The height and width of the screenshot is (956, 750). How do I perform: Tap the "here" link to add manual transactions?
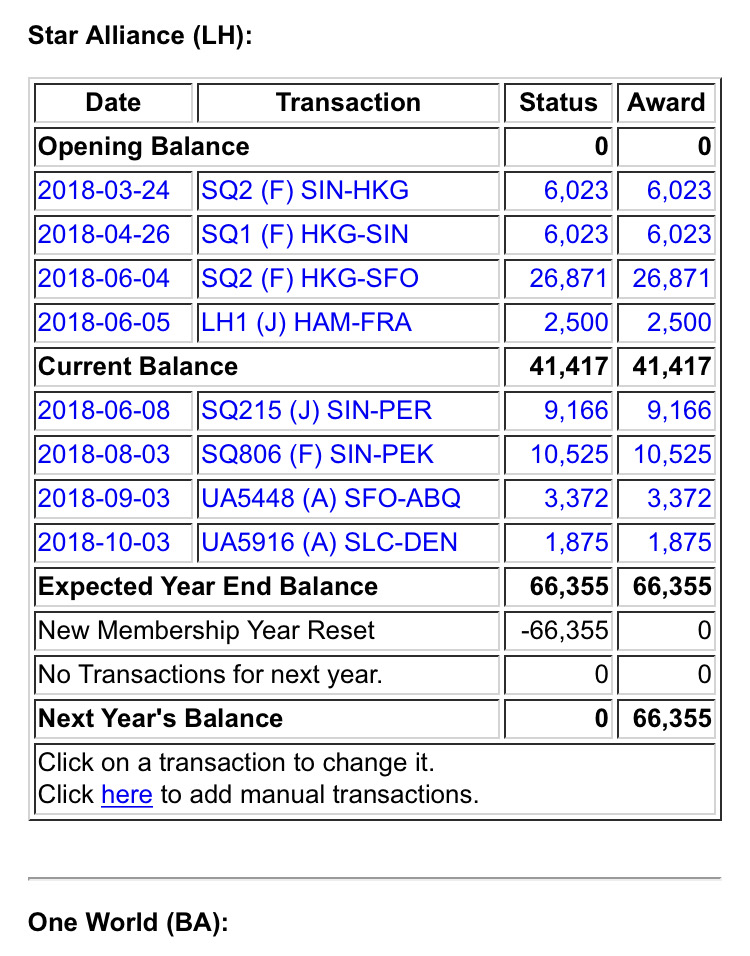tap(127, 795)
